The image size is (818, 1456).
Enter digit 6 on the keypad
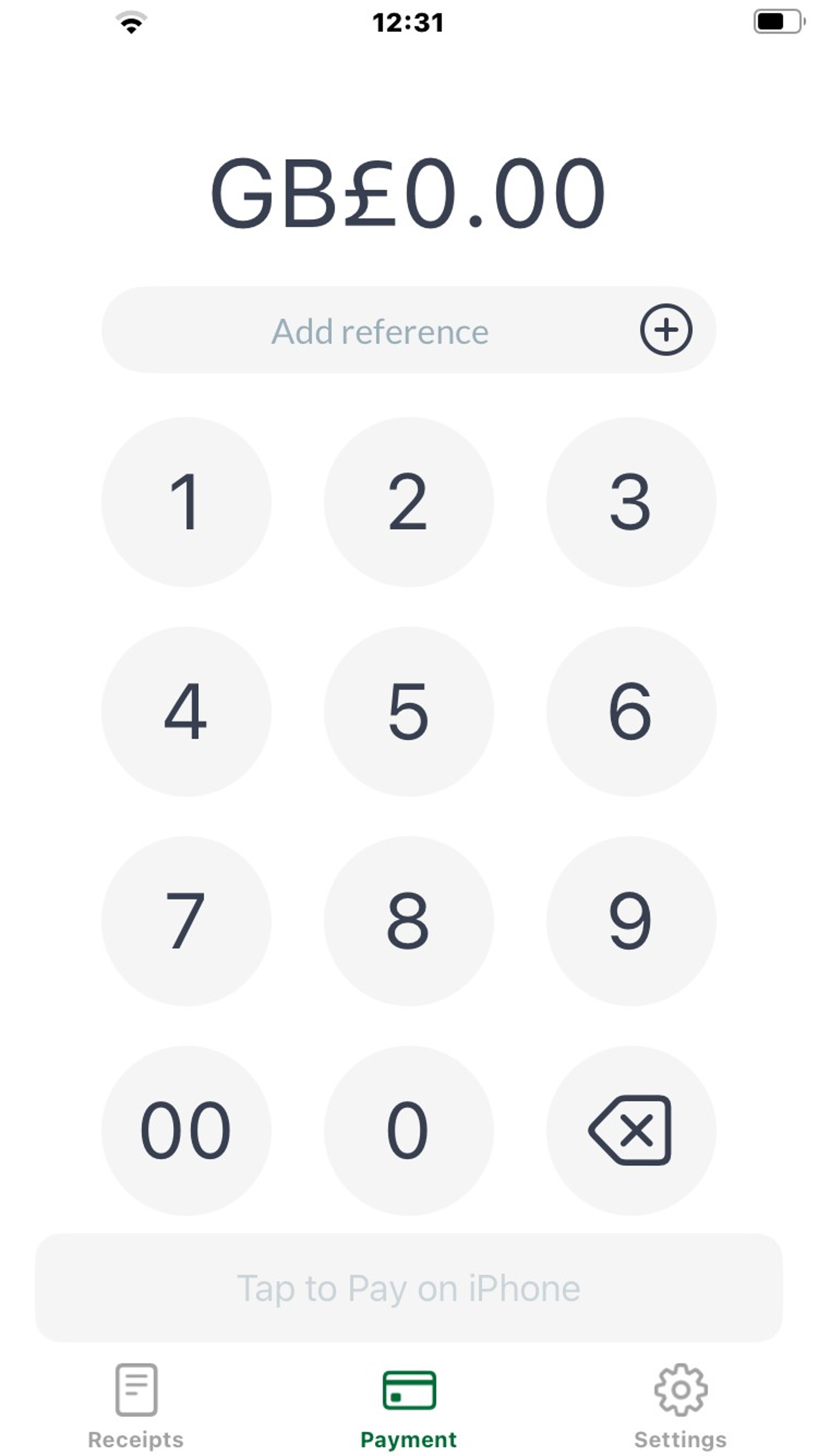tap(631, 711)
